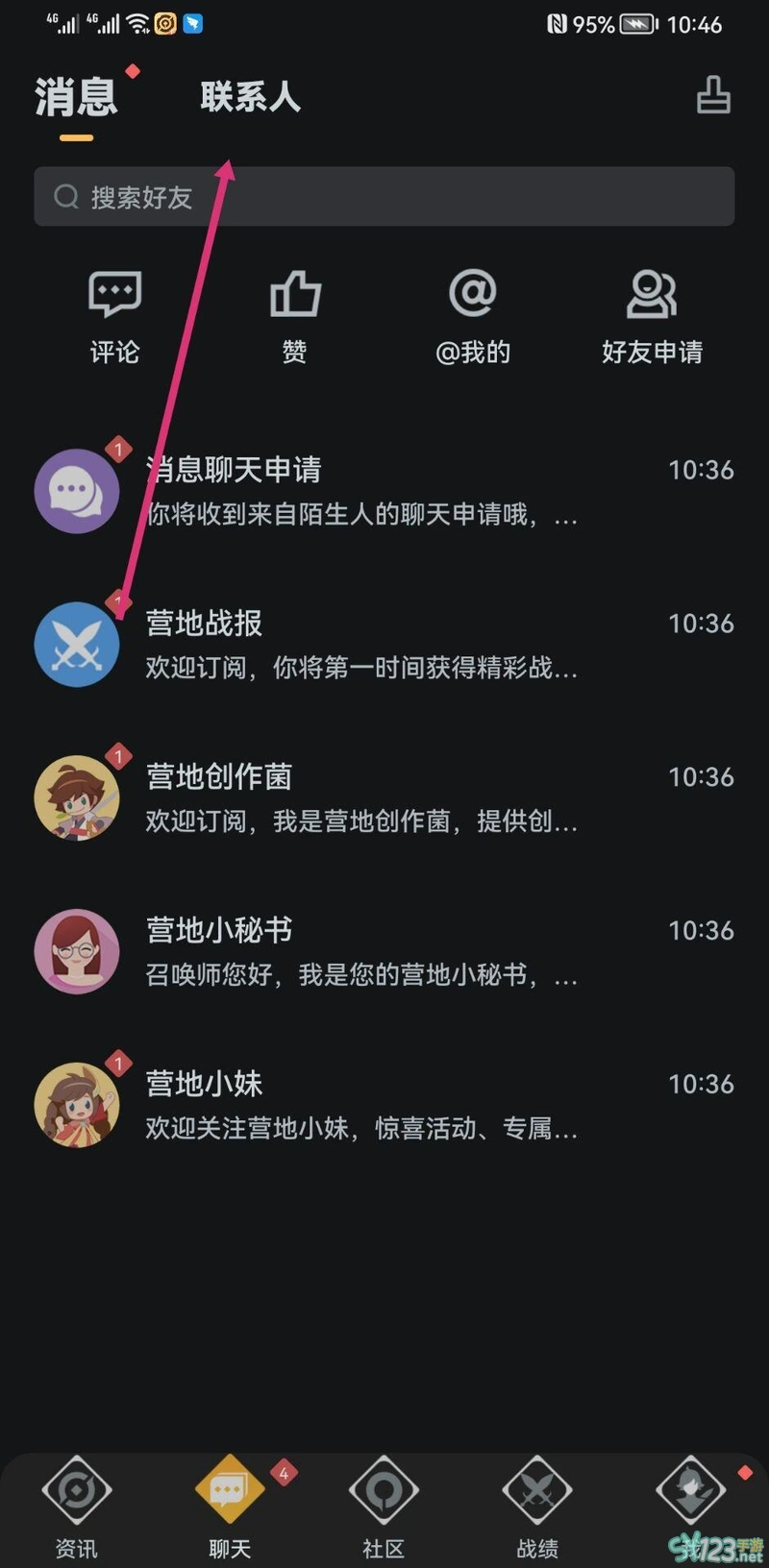Viewport: 769px width, 1568px height.
Task: Select the 消息 tab
Action: click(x=76, y=97)
